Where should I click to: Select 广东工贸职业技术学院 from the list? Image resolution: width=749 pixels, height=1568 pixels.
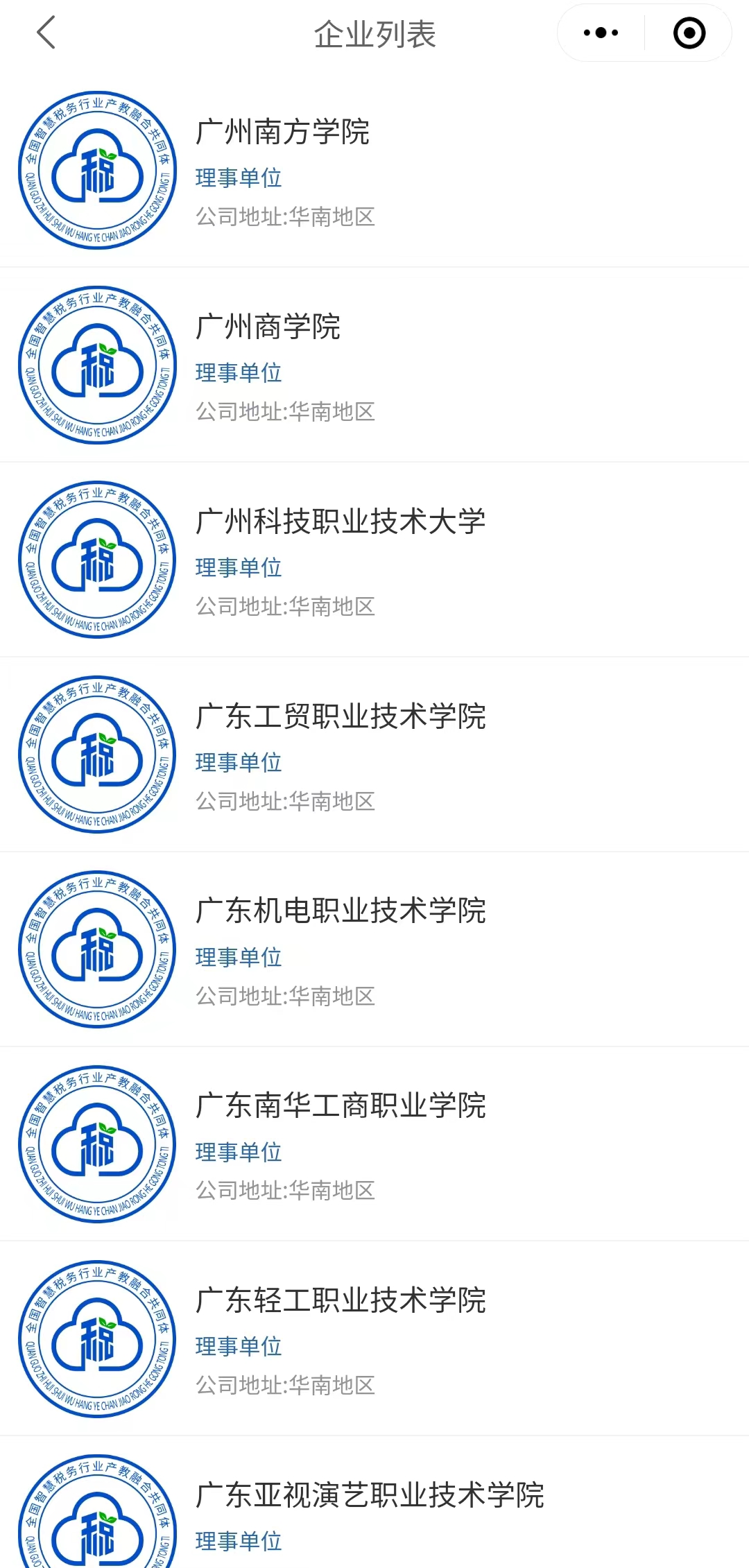coord(341,717)
